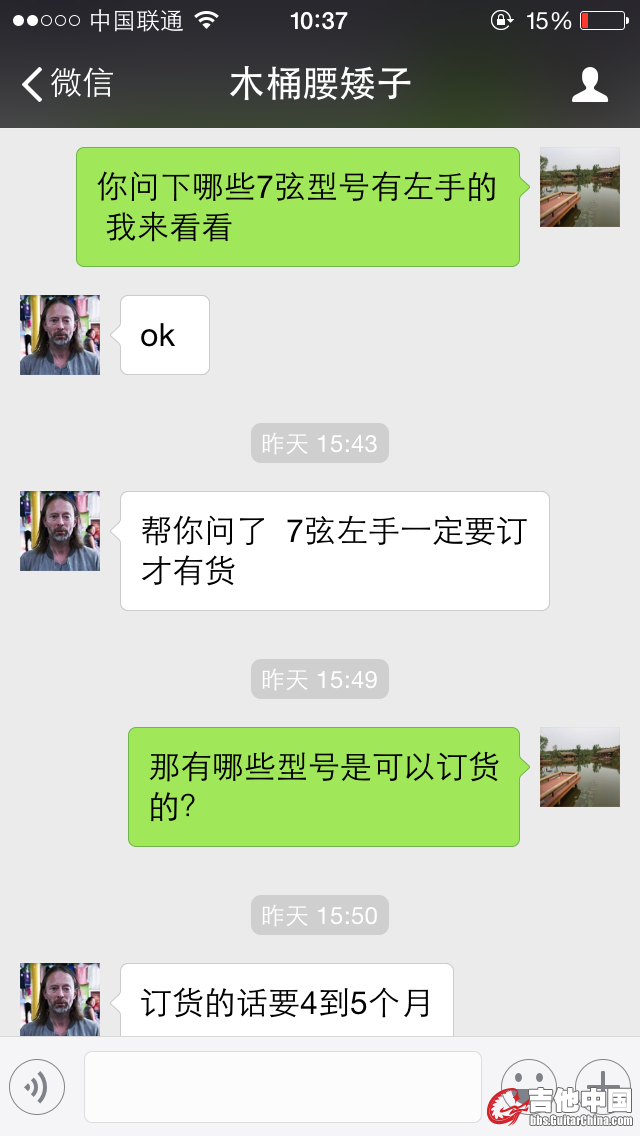Switch to voice message input
The width and height of the screenshot is (640, 1136).
pyautogui.click(x=37, y=1087)
